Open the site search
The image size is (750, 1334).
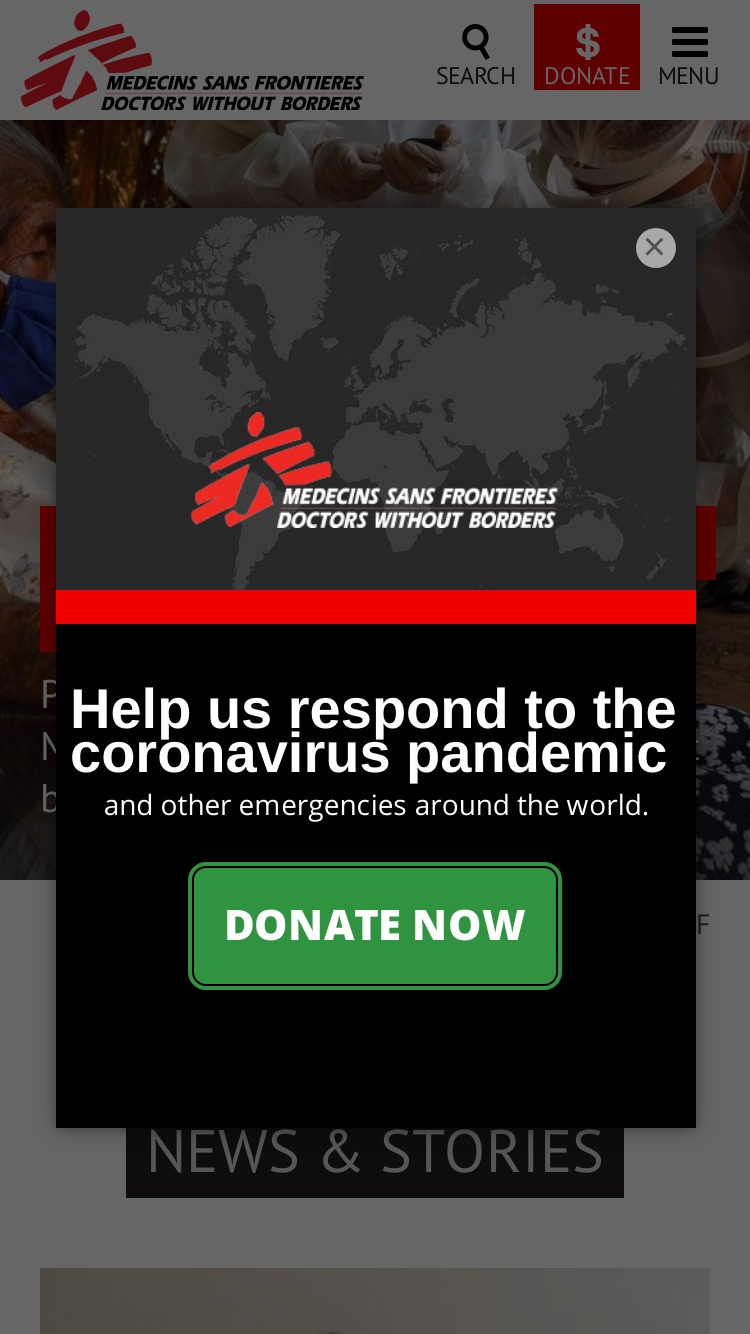tap(476, 56)
